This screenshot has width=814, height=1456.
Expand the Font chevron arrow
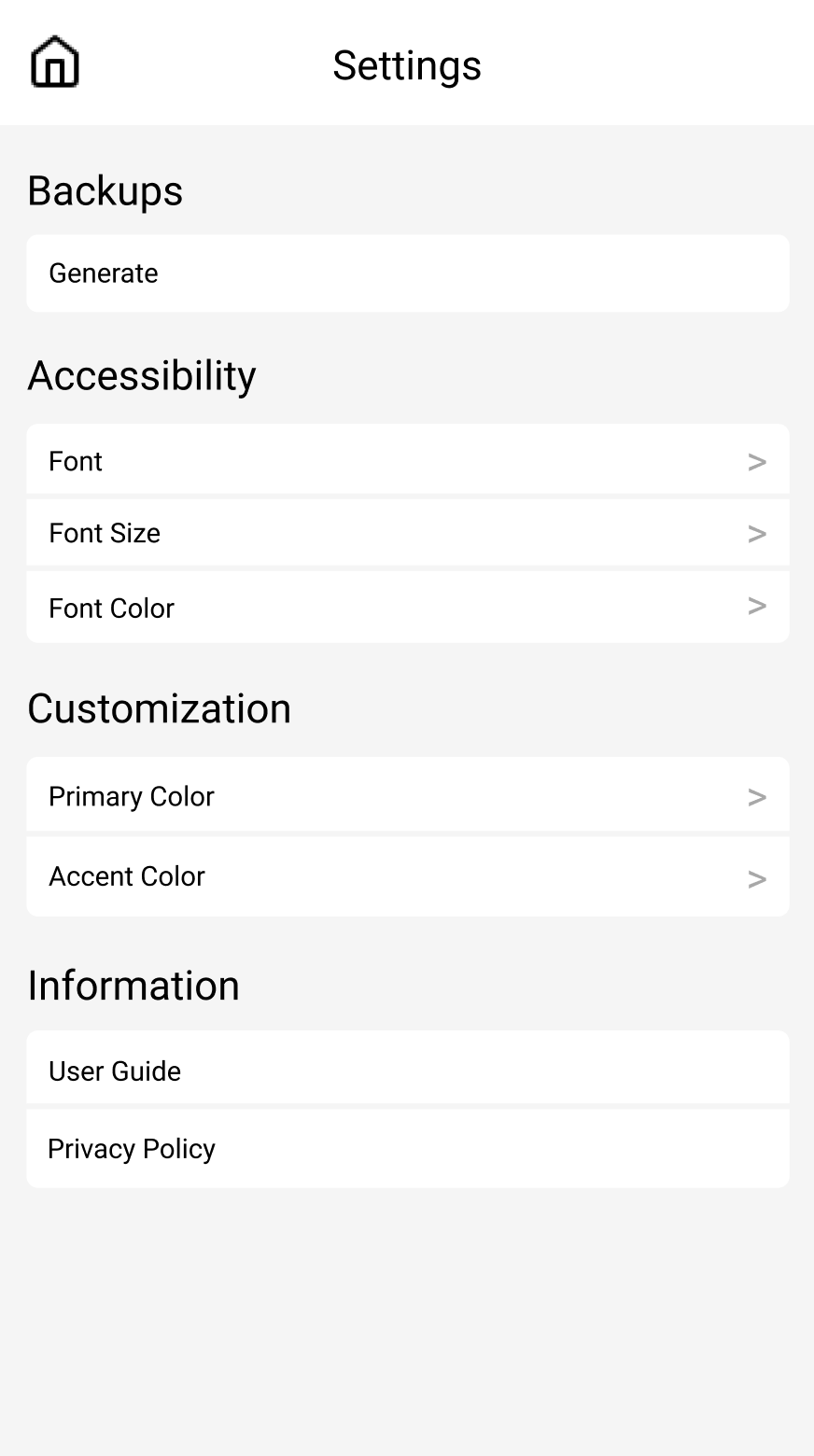(x=756, y=461)
